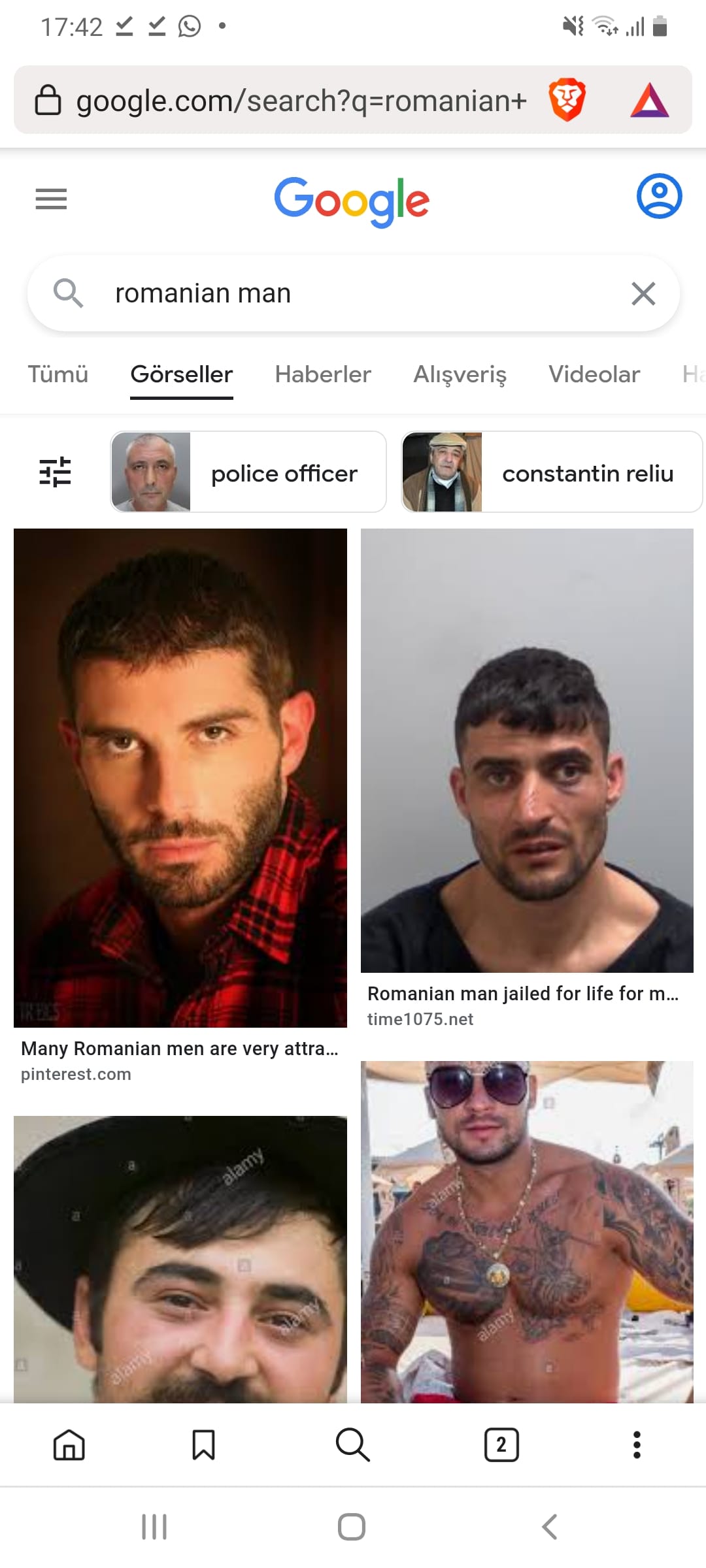
Task: Clear the search query text
Action: (643, 293)
